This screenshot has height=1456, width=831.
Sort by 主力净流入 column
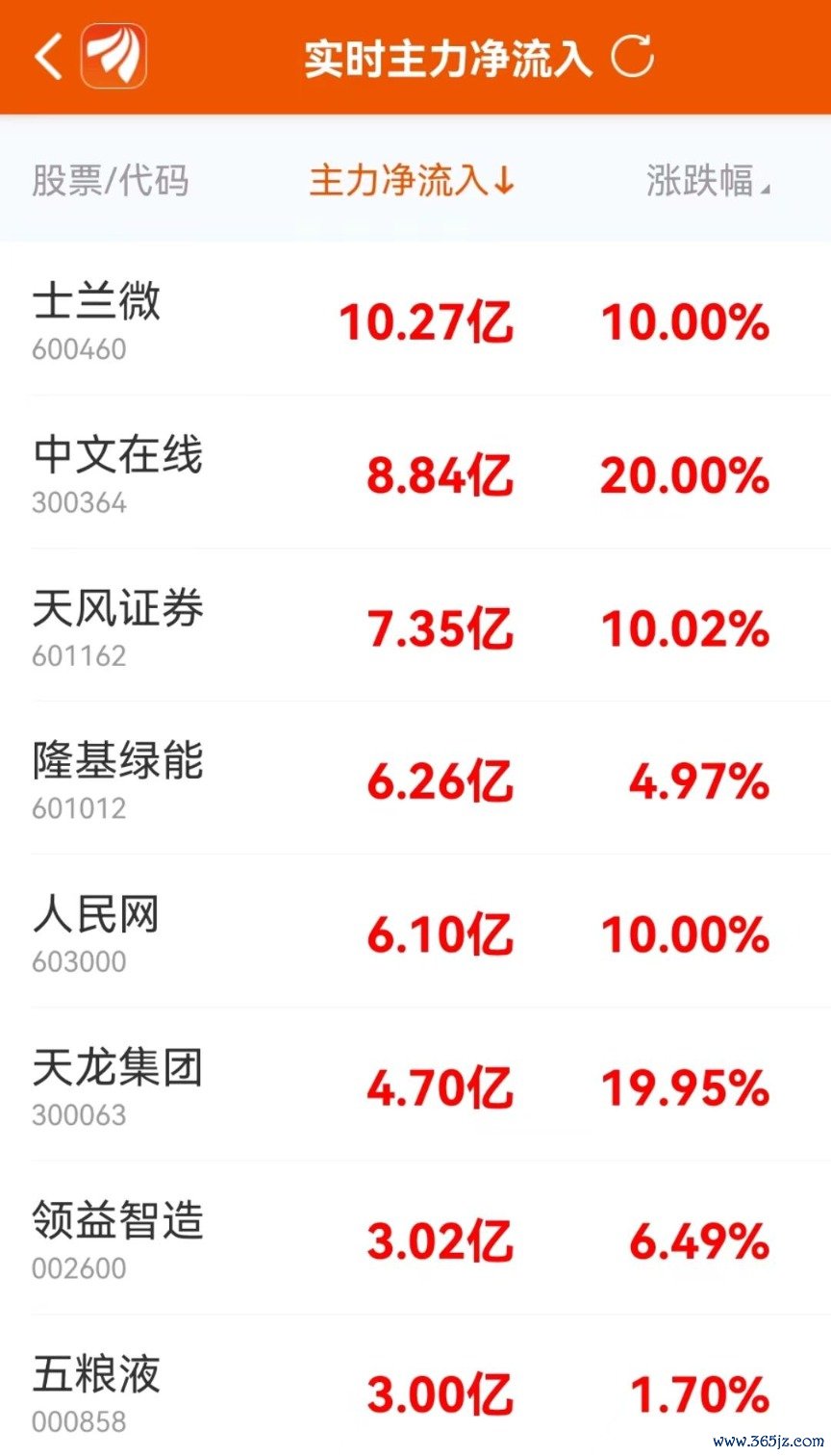pos(412,180)
